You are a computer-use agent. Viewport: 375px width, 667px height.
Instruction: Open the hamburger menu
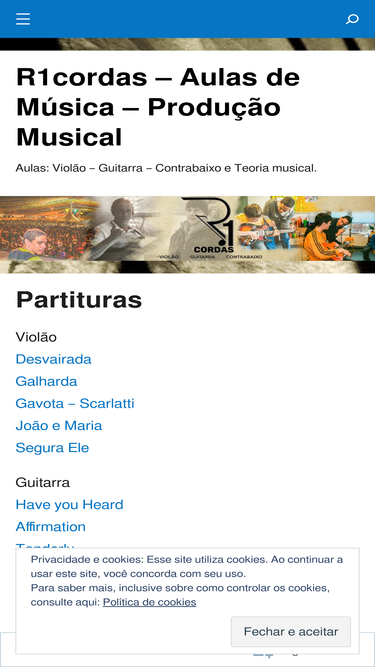pyautogui.click(x=23, y=19)
